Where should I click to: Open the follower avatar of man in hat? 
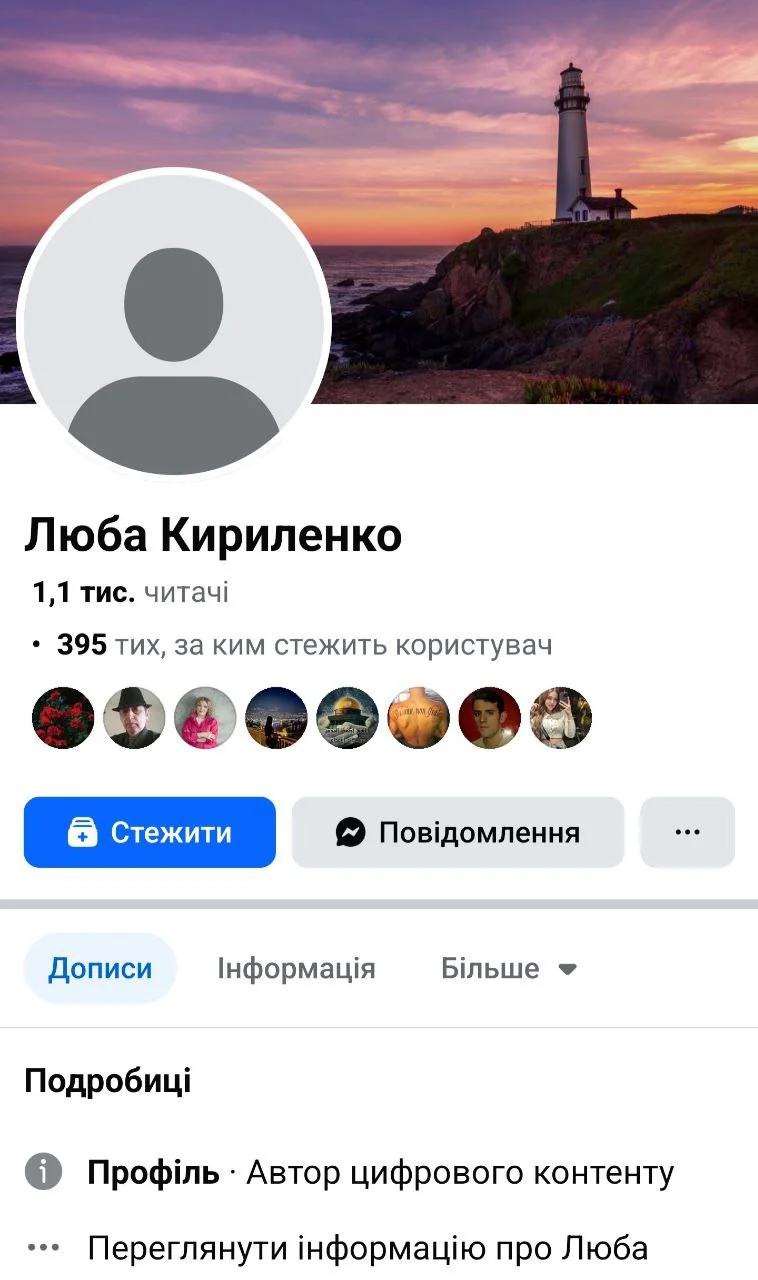(x=134, y=718)
